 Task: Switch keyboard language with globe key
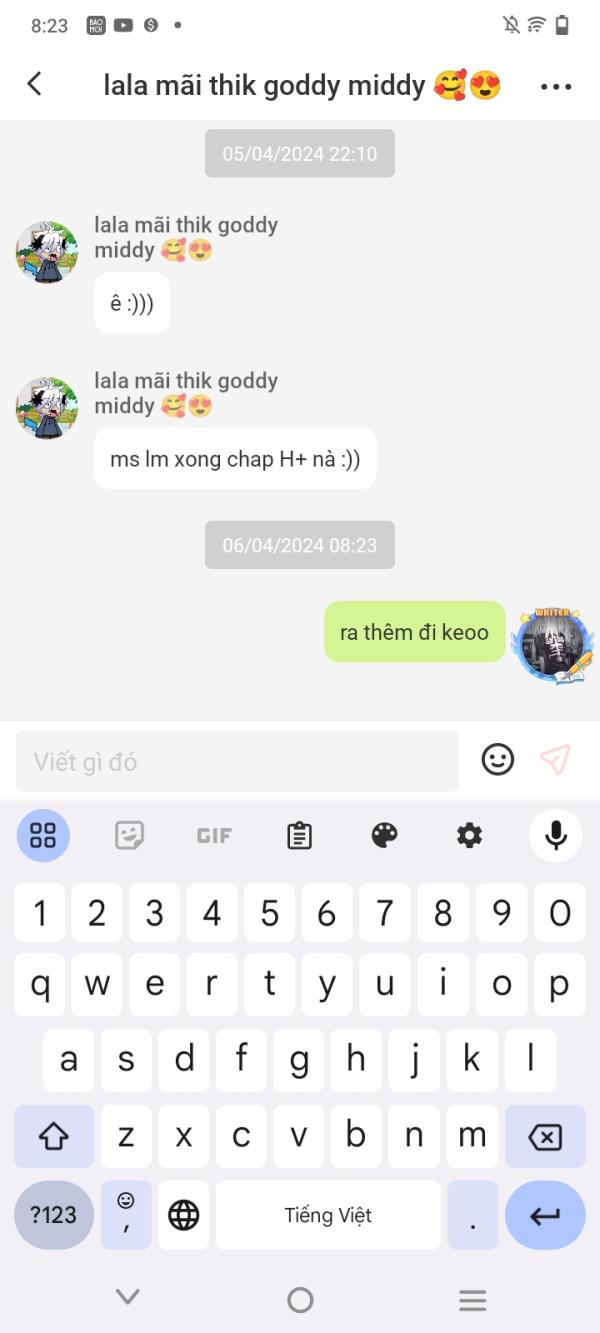(x=184, y=1215)
